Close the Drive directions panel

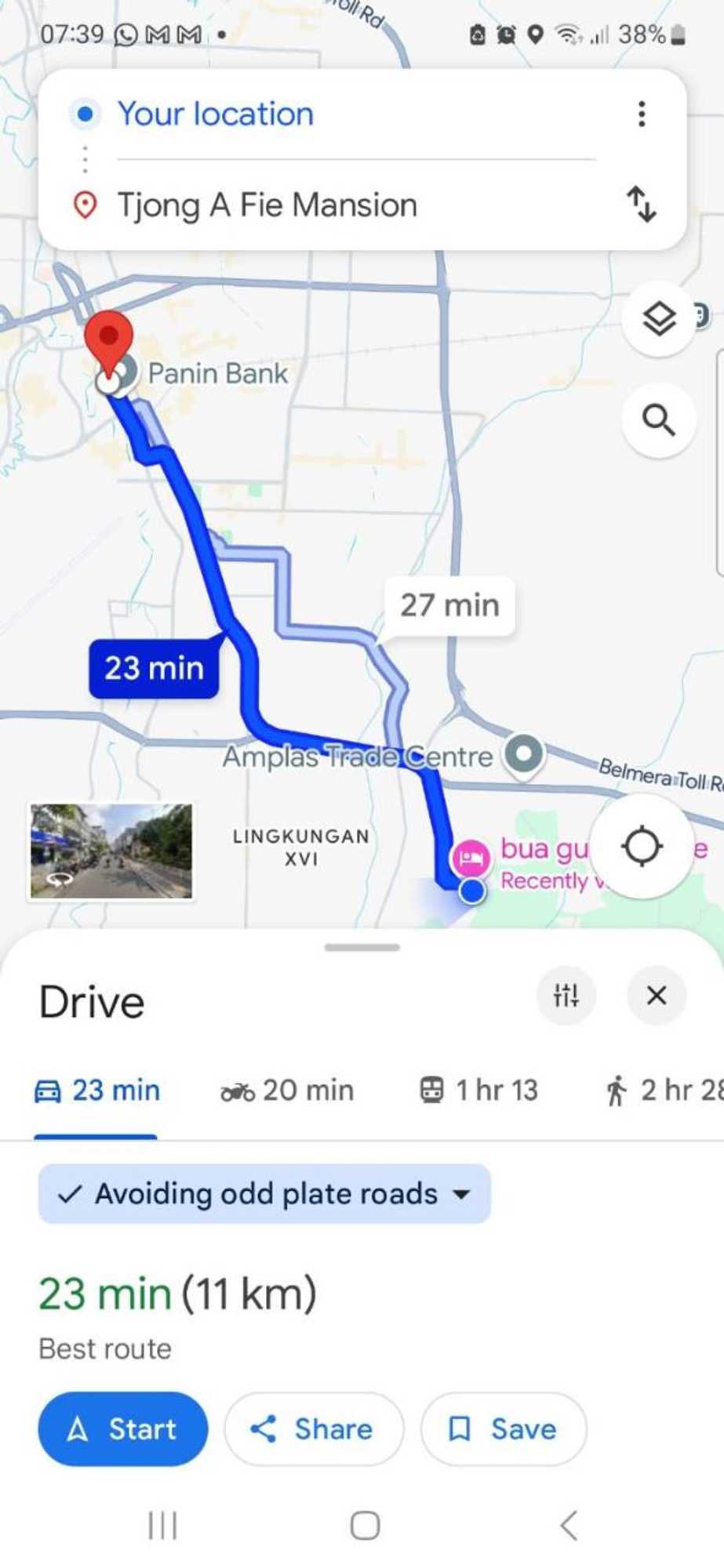[657, 996]
